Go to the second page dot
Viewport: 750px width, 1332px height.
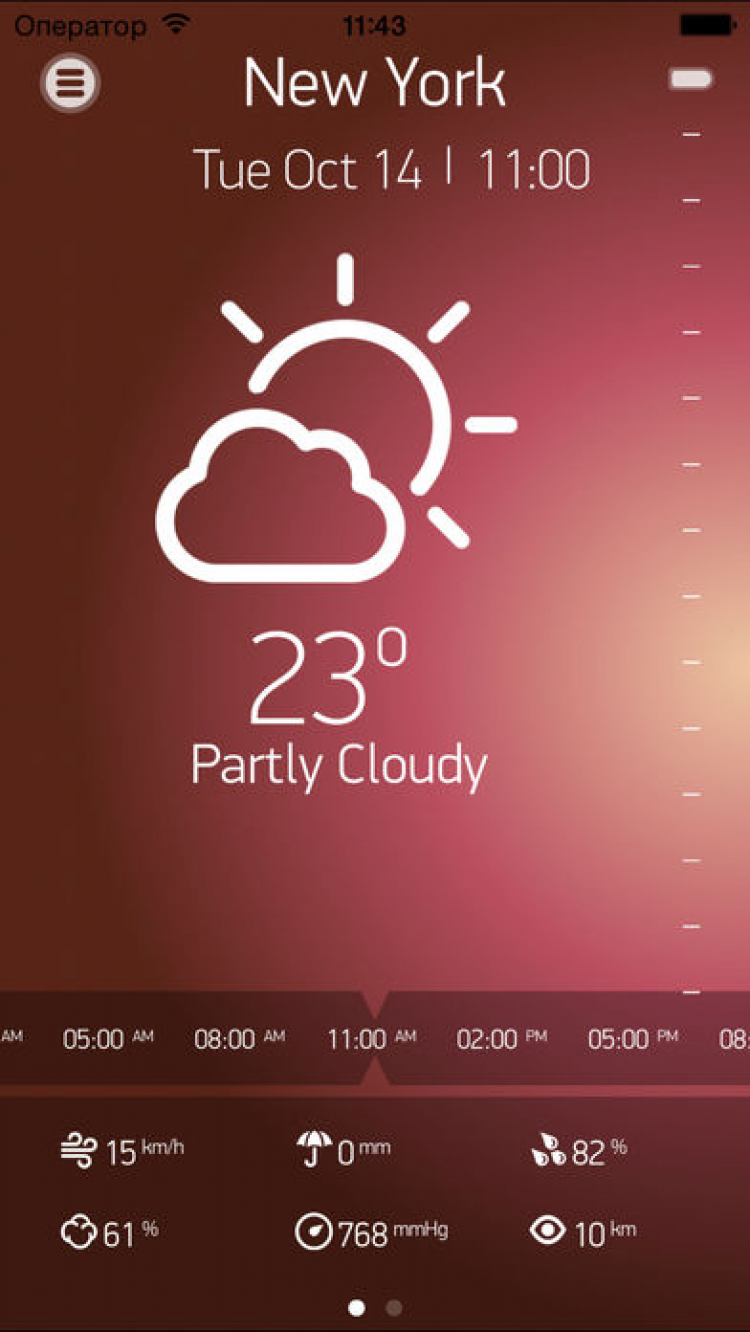(394, 1307)
